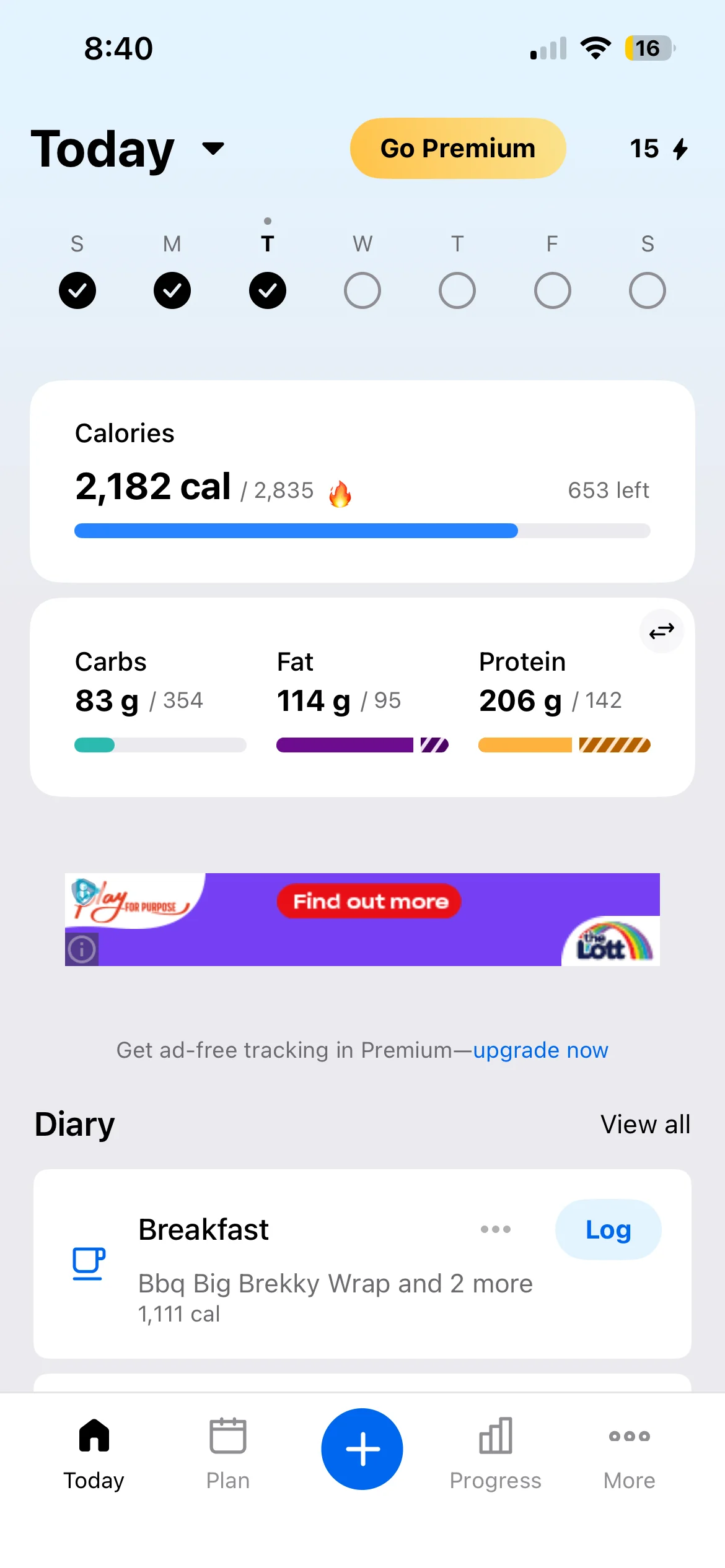The width and height of the screenshot is (725, 1568).
Task: Tap the blue plus add button
Action: (362, 1449)
